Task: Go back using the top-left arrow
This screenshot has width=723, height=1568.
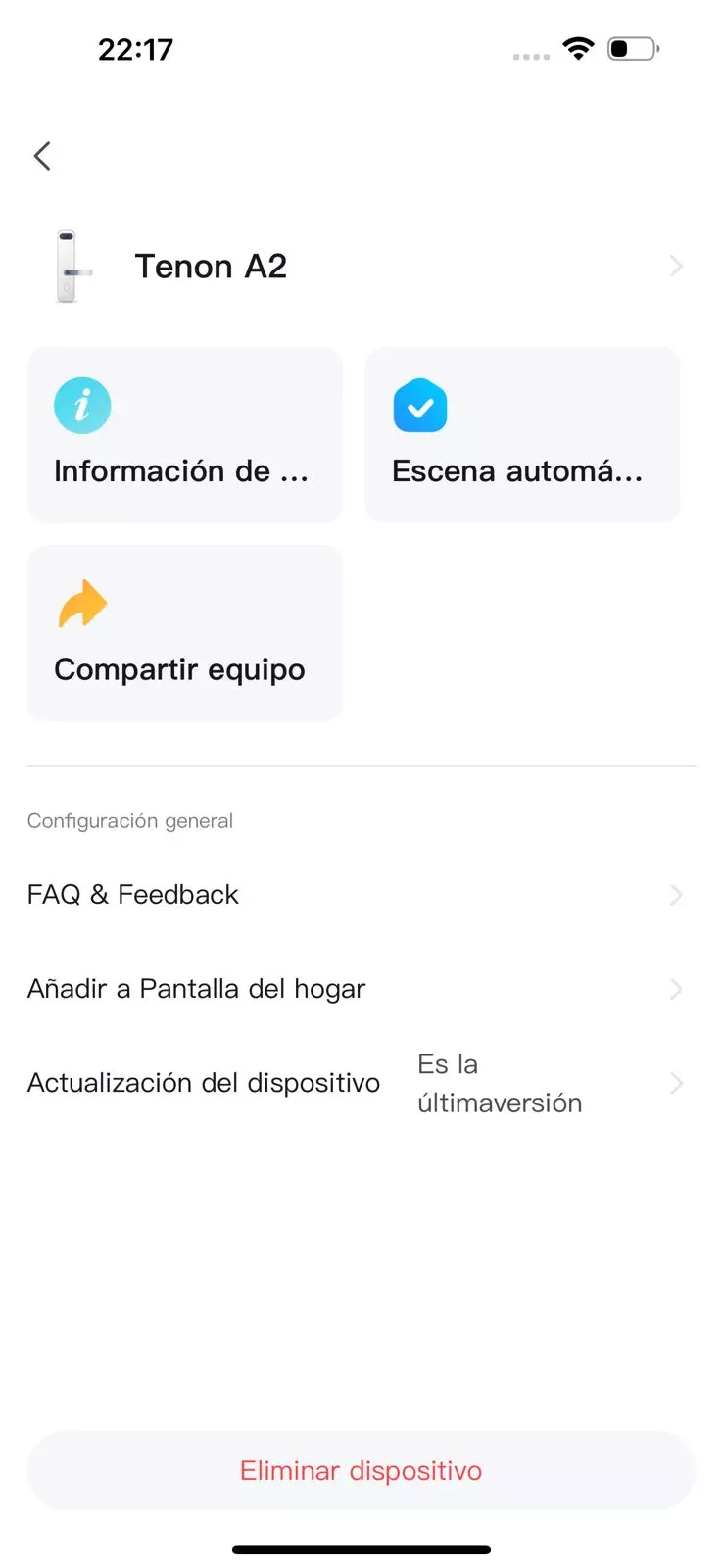Action: [42, 156]
